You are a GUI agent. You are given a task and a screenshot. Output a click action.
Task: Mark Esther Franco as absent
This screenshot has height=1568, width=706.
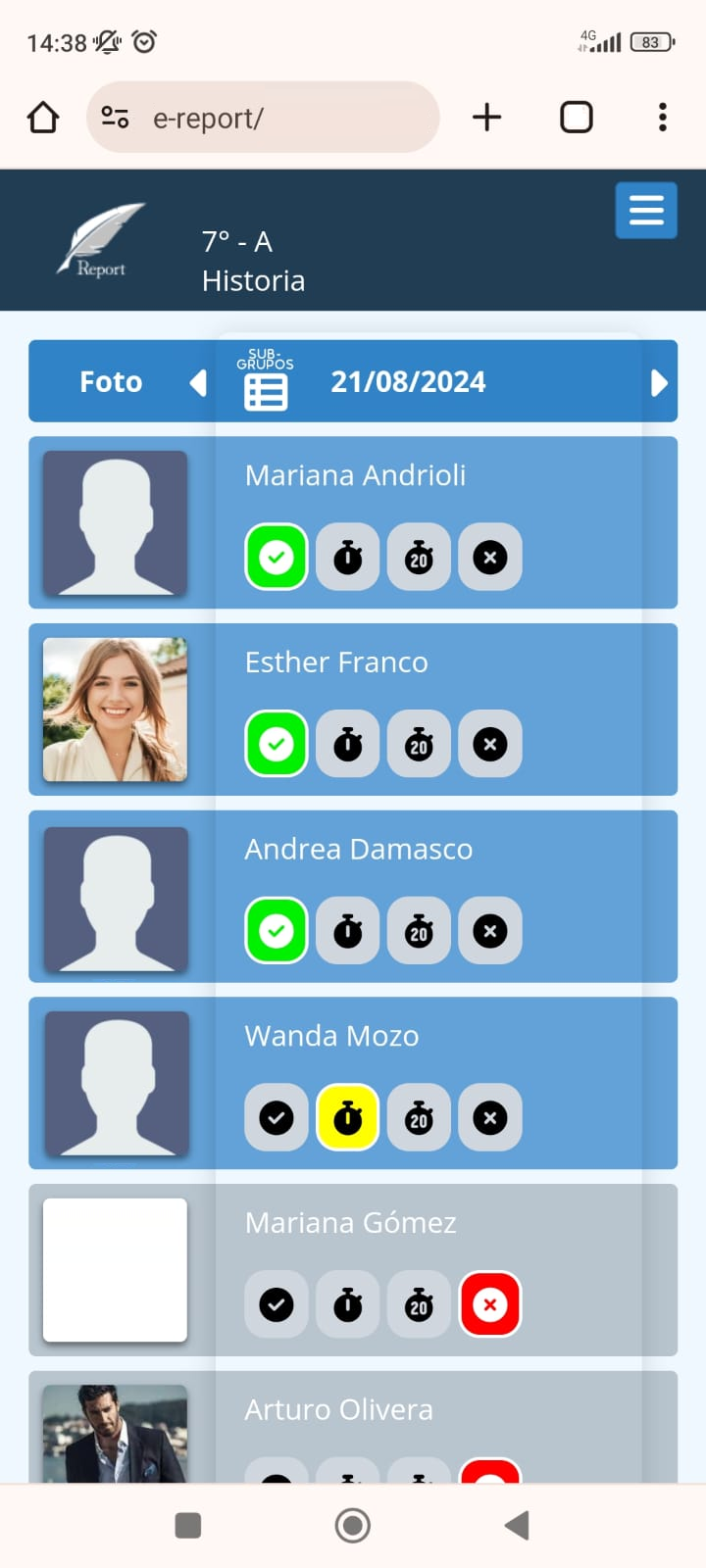point(490,745)
